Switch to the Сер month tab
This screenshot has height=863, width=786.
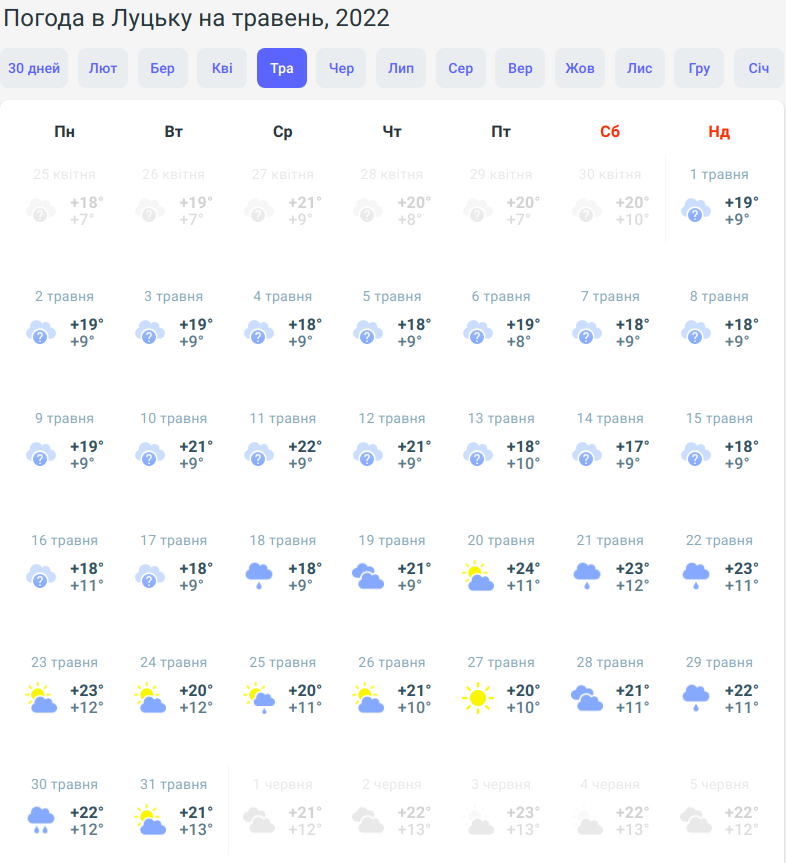point(461,68)
